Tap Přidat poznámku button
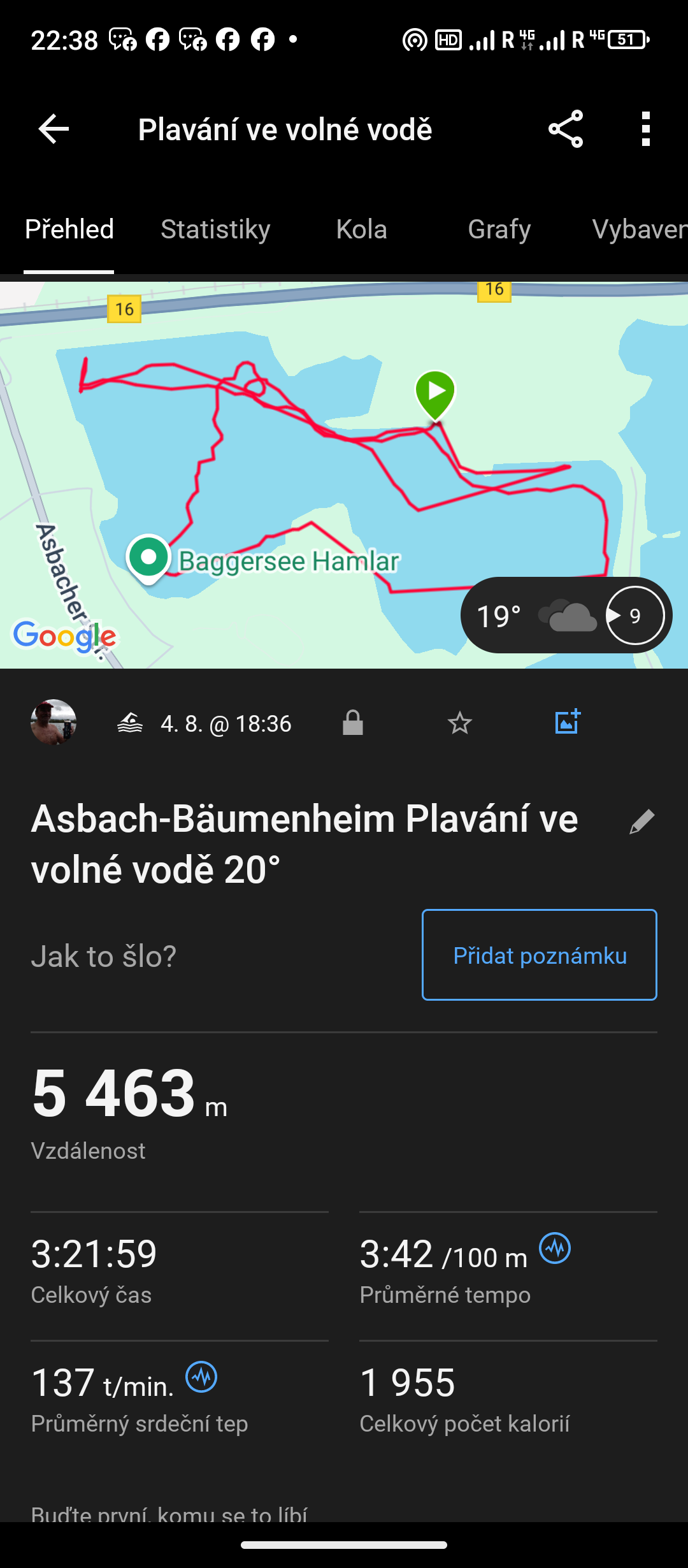This screenshot has height=1568, width=688. tap(539, 955)
